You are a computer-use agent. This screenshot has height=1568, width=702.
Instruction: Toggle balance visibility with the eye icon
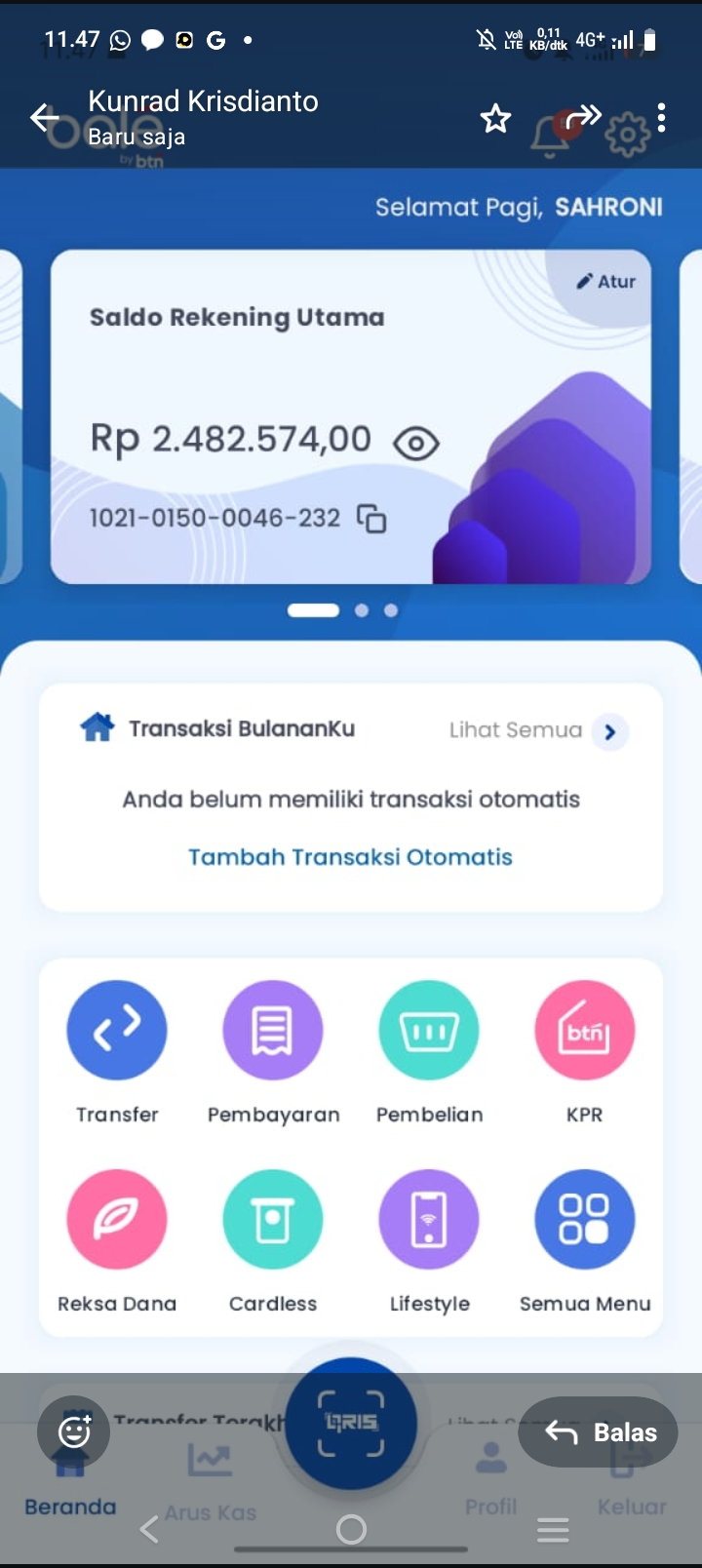(416, 443)
